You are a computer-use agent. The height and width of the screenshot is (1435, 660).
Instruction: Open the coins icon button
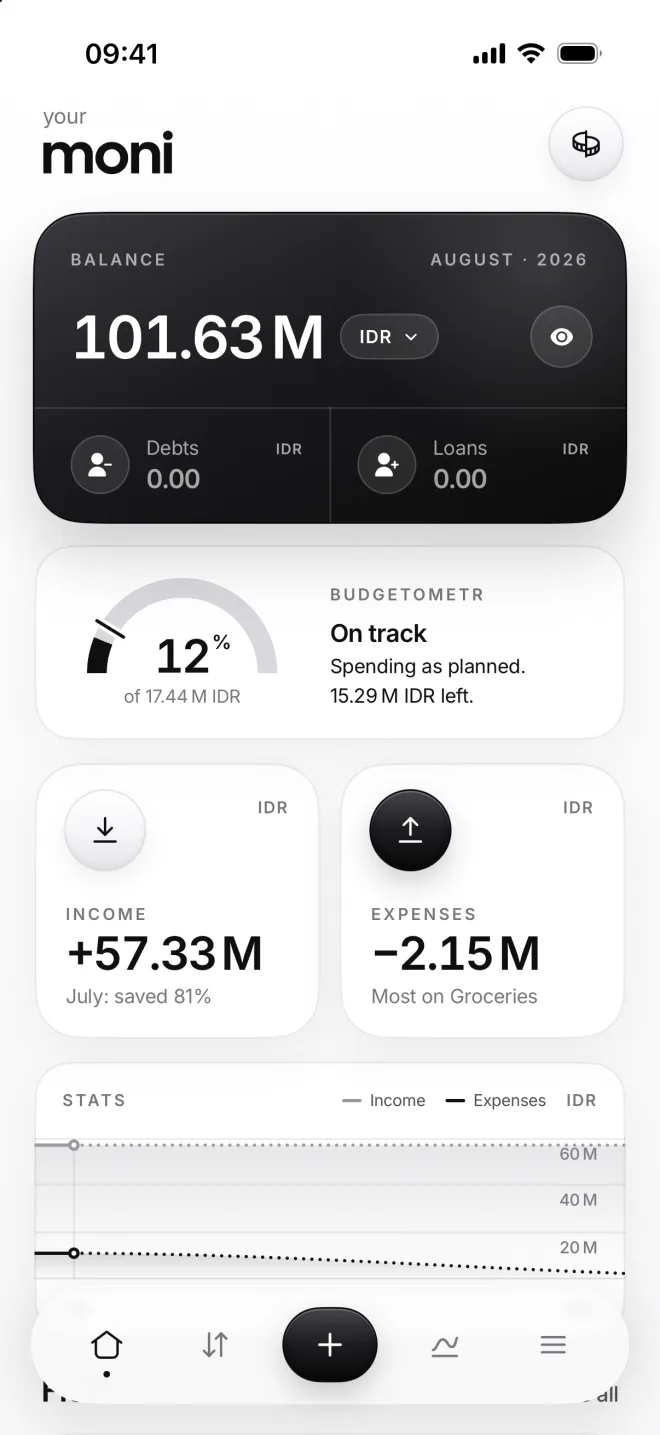click(x=586, y=144)
